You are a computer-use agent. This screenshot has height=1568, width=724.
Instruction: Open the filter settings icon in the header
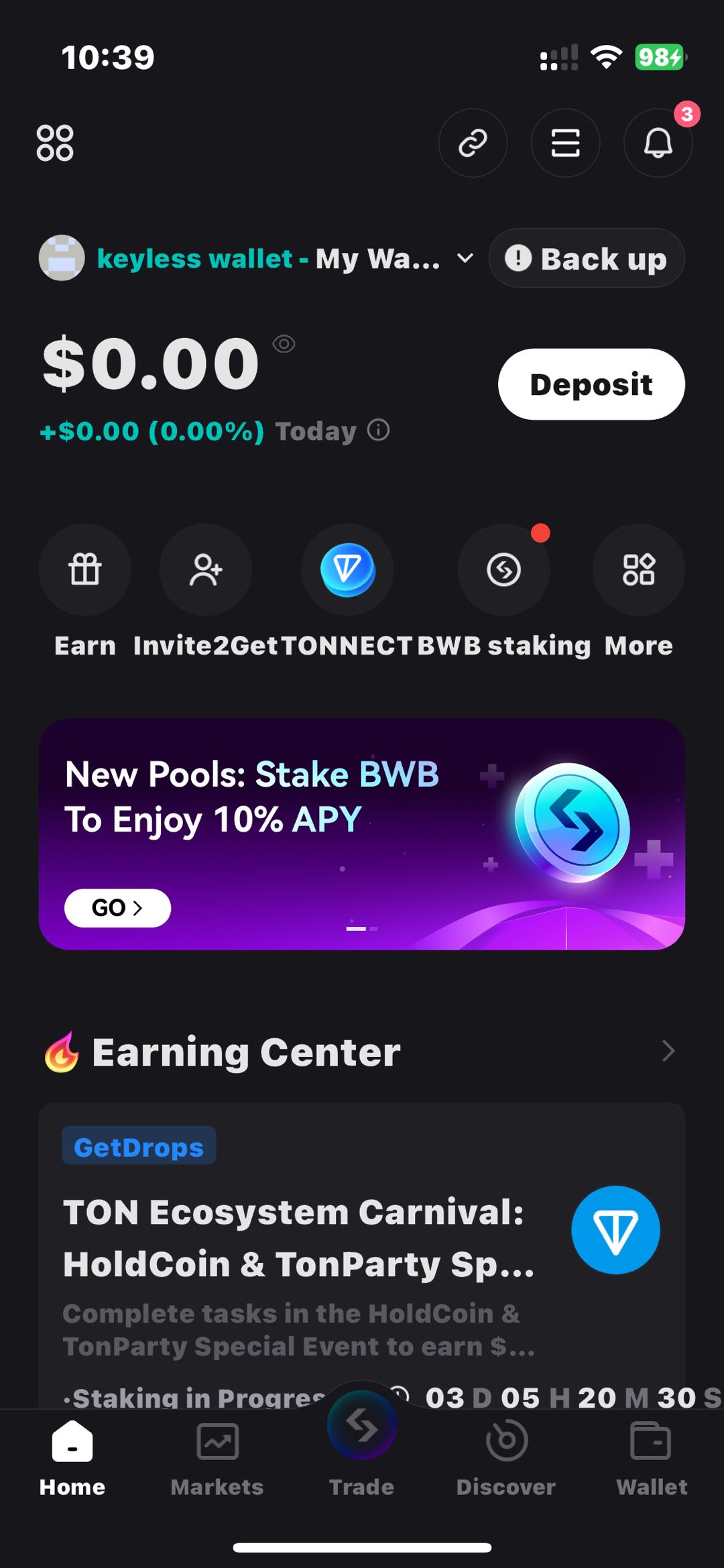(565, 143)
